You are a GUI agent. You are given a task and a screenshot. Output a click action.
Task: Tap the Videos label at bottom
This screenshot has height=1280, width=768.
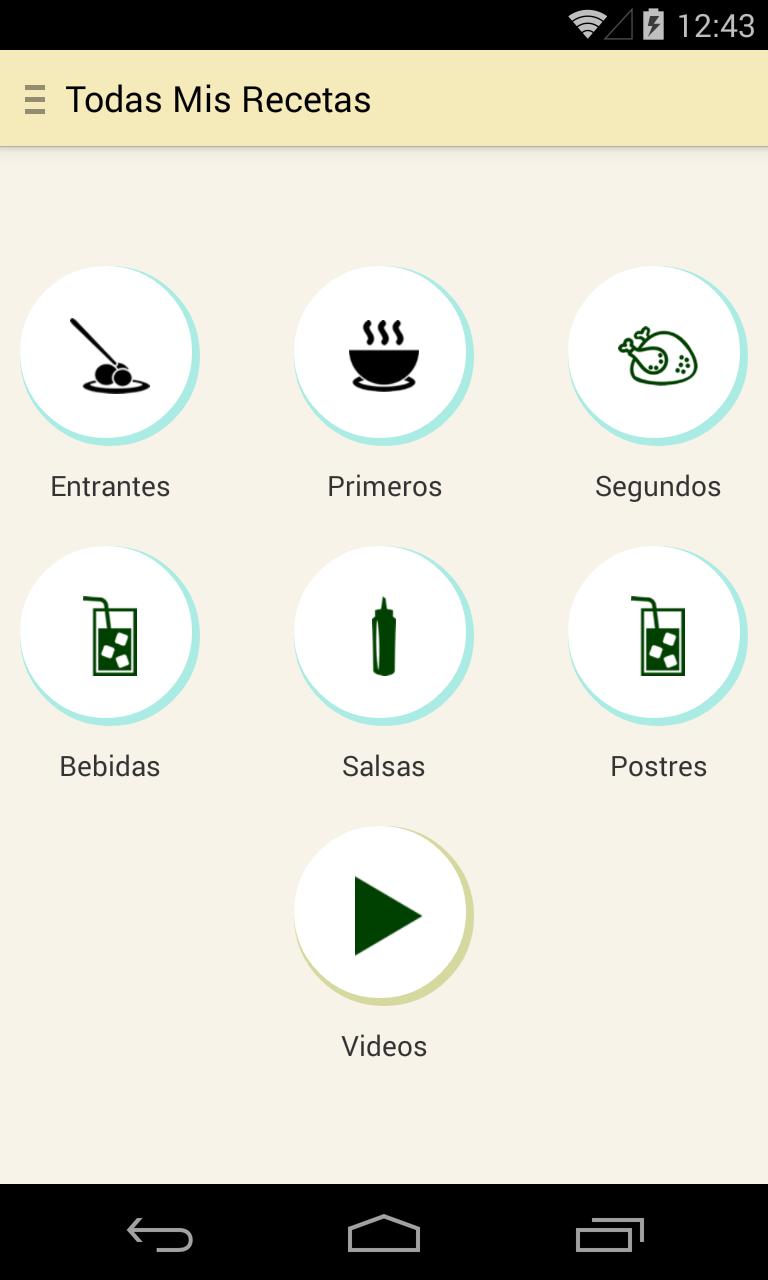pyautogui.click(x=383, y=1046)
